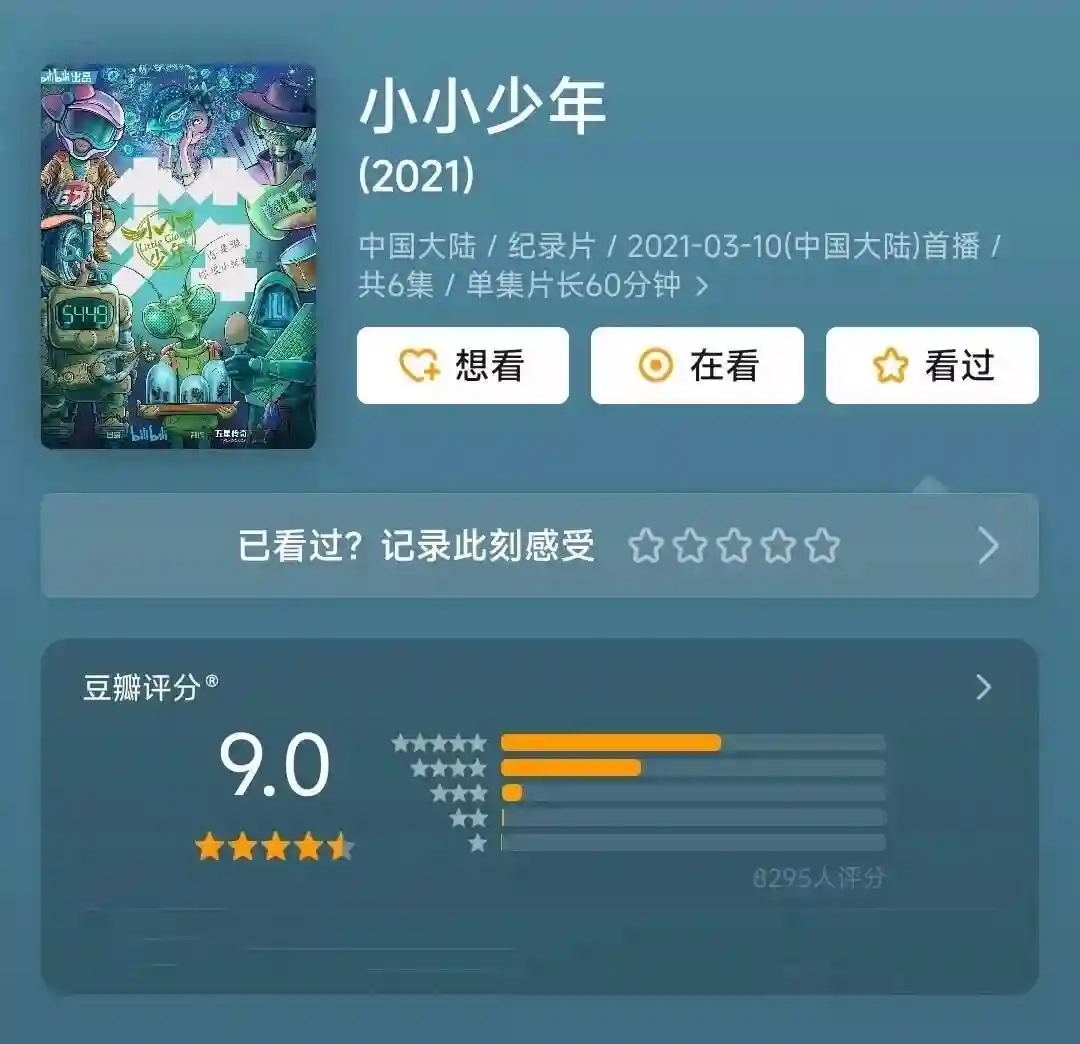Mark the documentary as 看过
This screenshot has width=1080, height=1044.
coord(932,366)
